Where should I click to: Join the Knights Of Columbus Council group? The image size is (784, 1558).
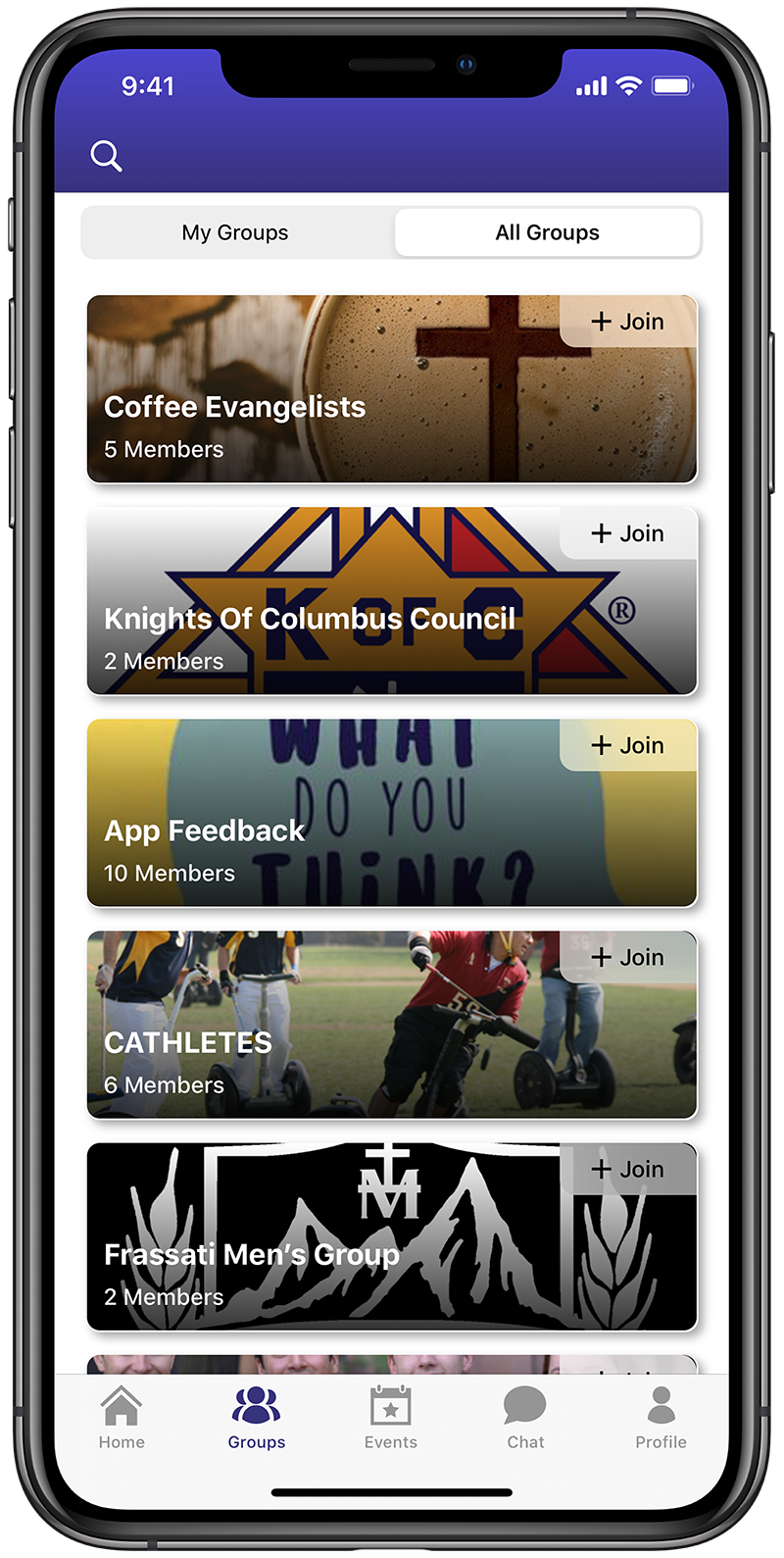628,533
